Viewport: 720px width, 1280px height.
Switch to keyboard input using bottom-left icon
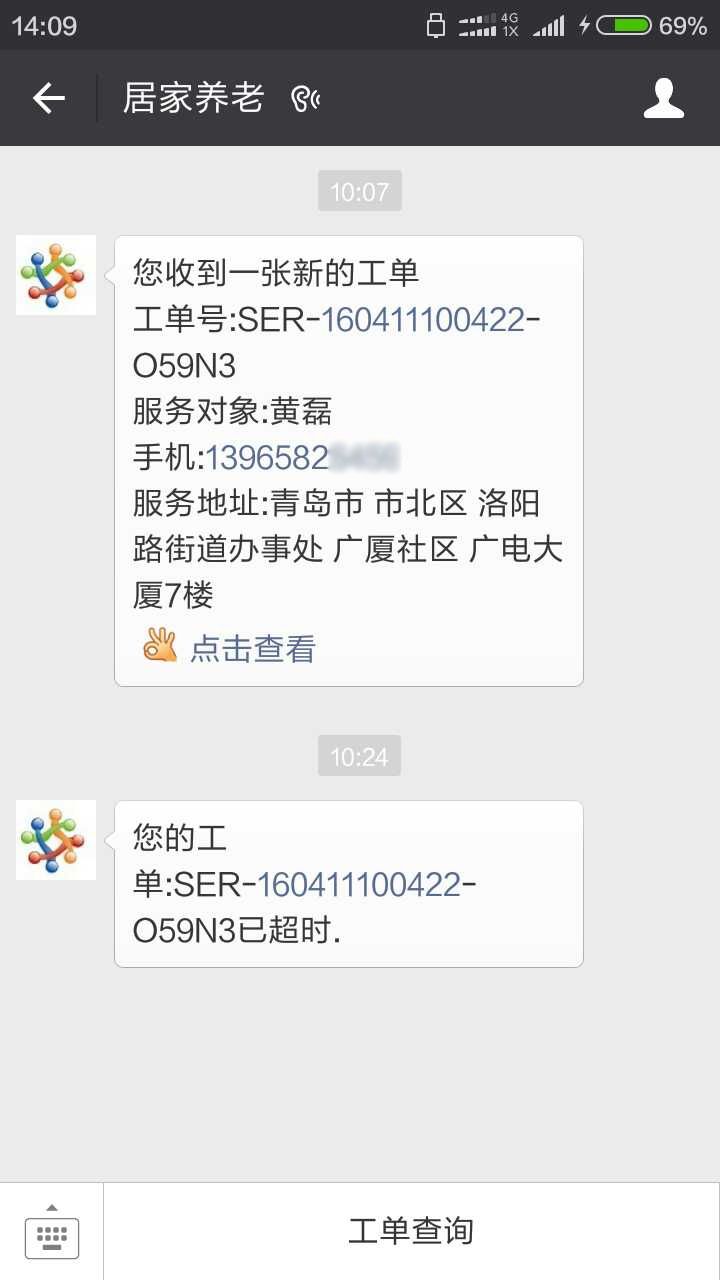point(52,1236)
